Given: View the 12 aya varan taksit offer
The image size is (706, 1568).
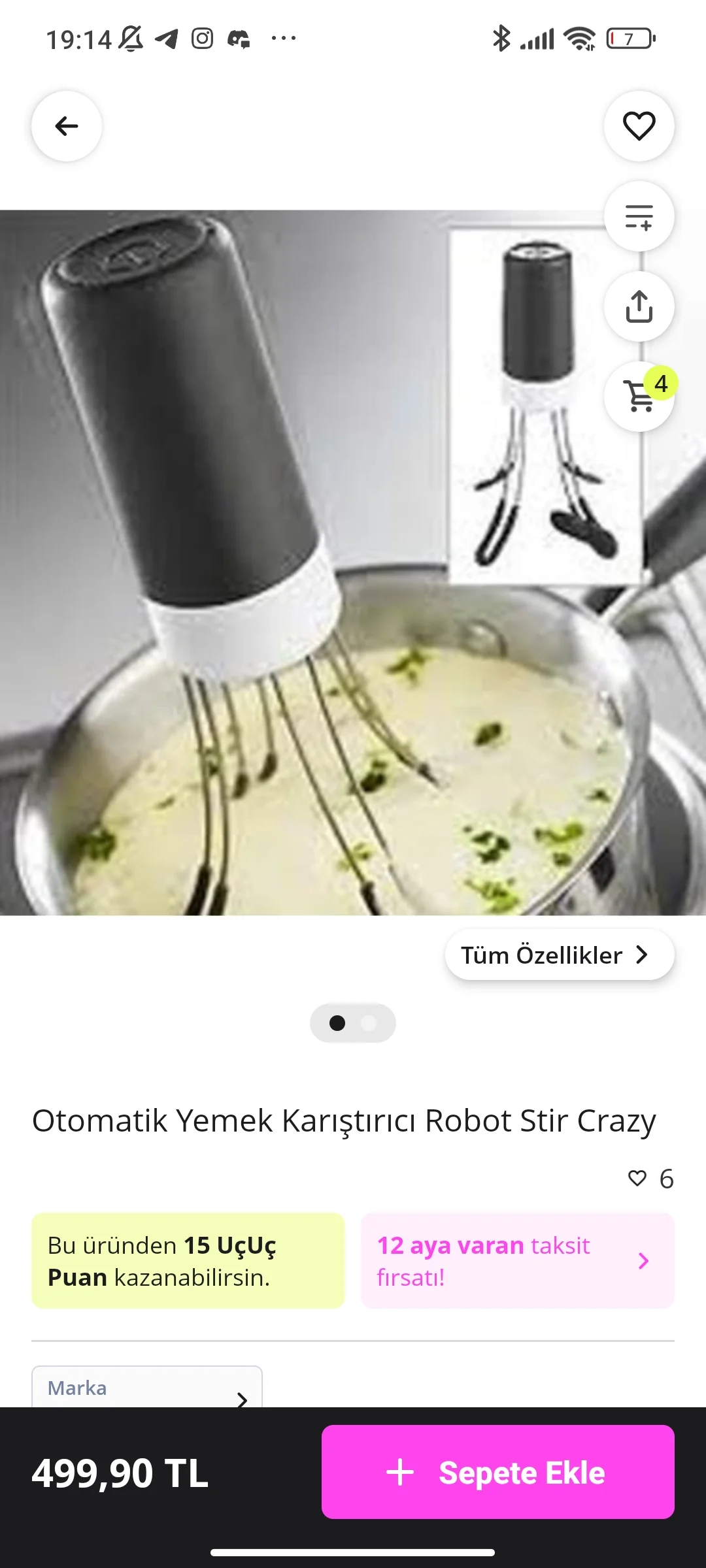Looking at the screenshot, I should tap(517, 1260).
